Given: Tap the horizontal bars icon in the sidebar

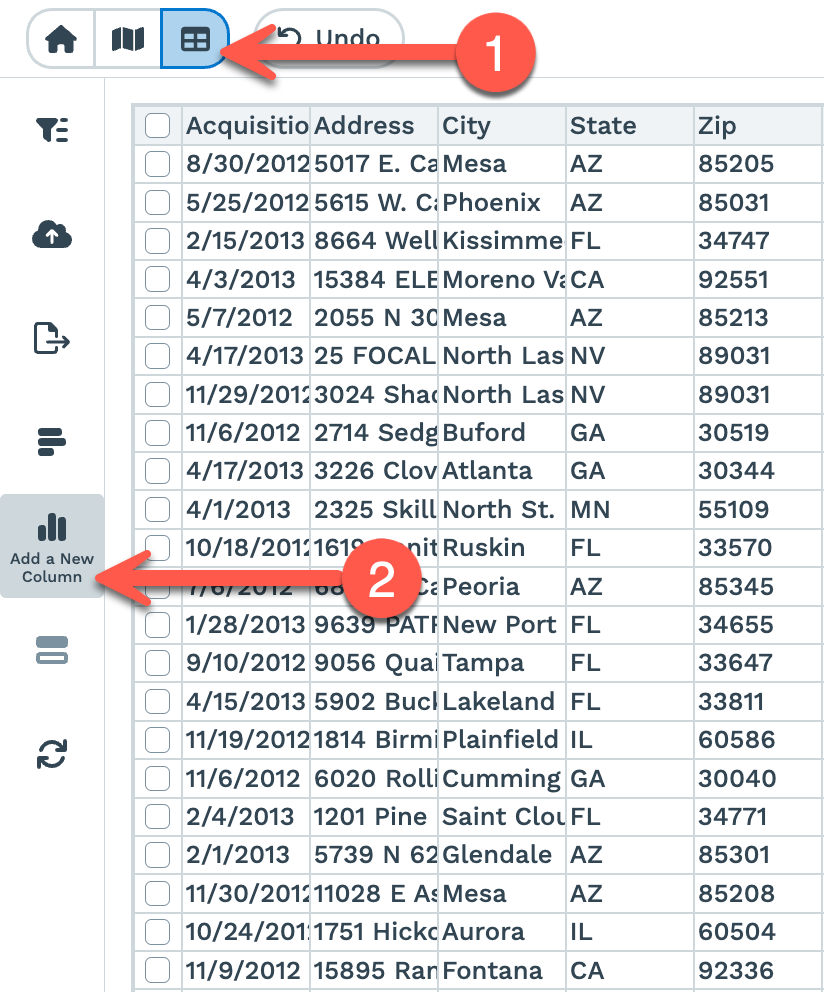Looking at the screenshot, I should (52, 440).
